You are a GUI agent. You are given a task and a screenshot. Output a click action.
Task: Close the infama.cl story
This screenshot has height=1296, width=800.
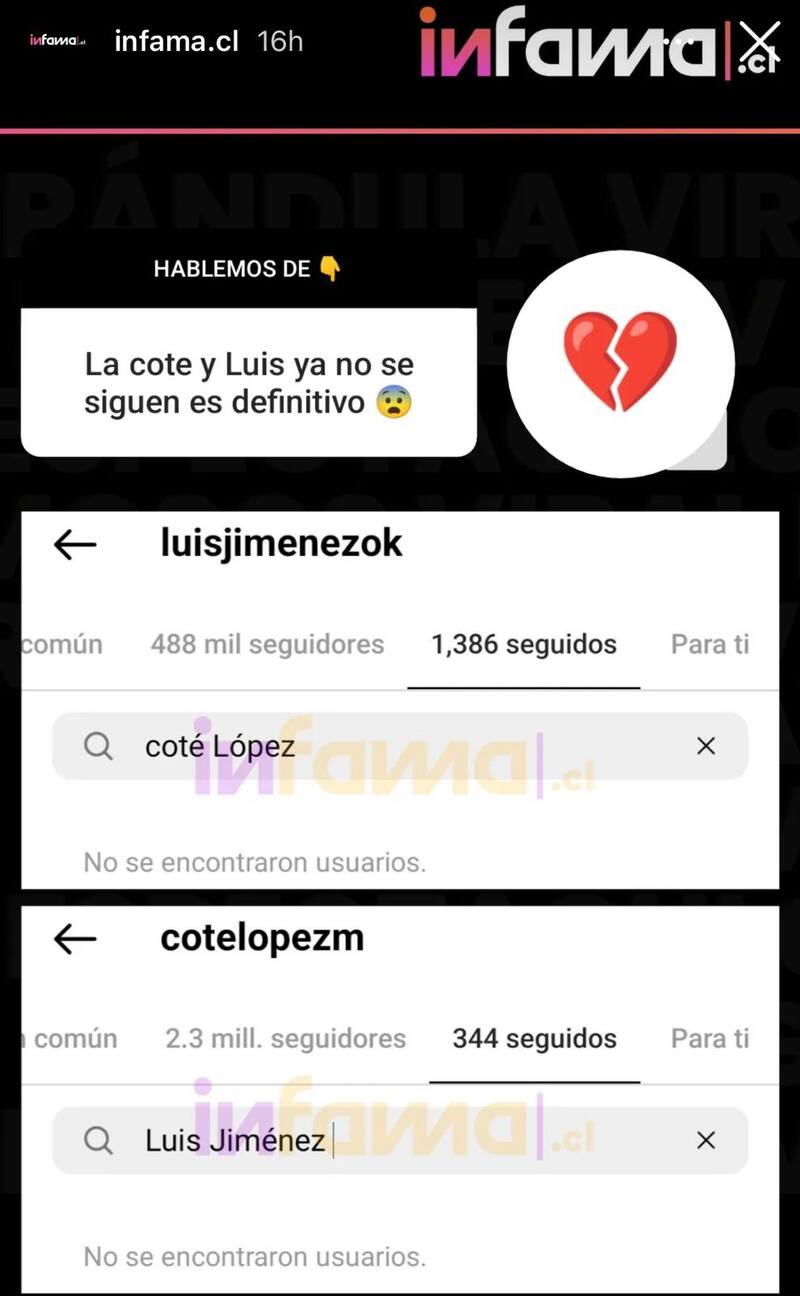pos(760,42)
